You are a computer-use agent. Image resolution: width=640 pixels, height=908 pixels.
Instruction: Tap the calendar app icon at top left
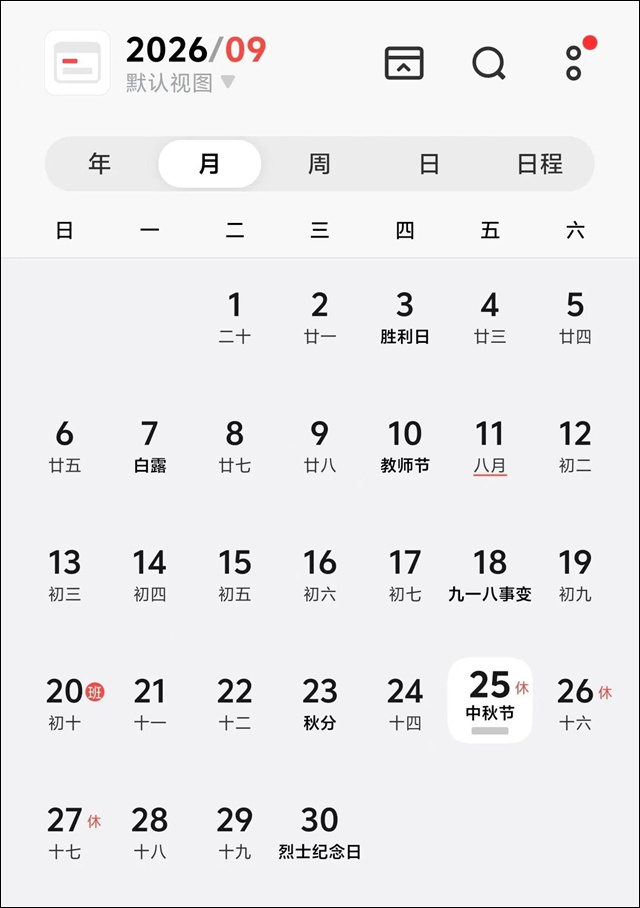(x=77, y=62)
